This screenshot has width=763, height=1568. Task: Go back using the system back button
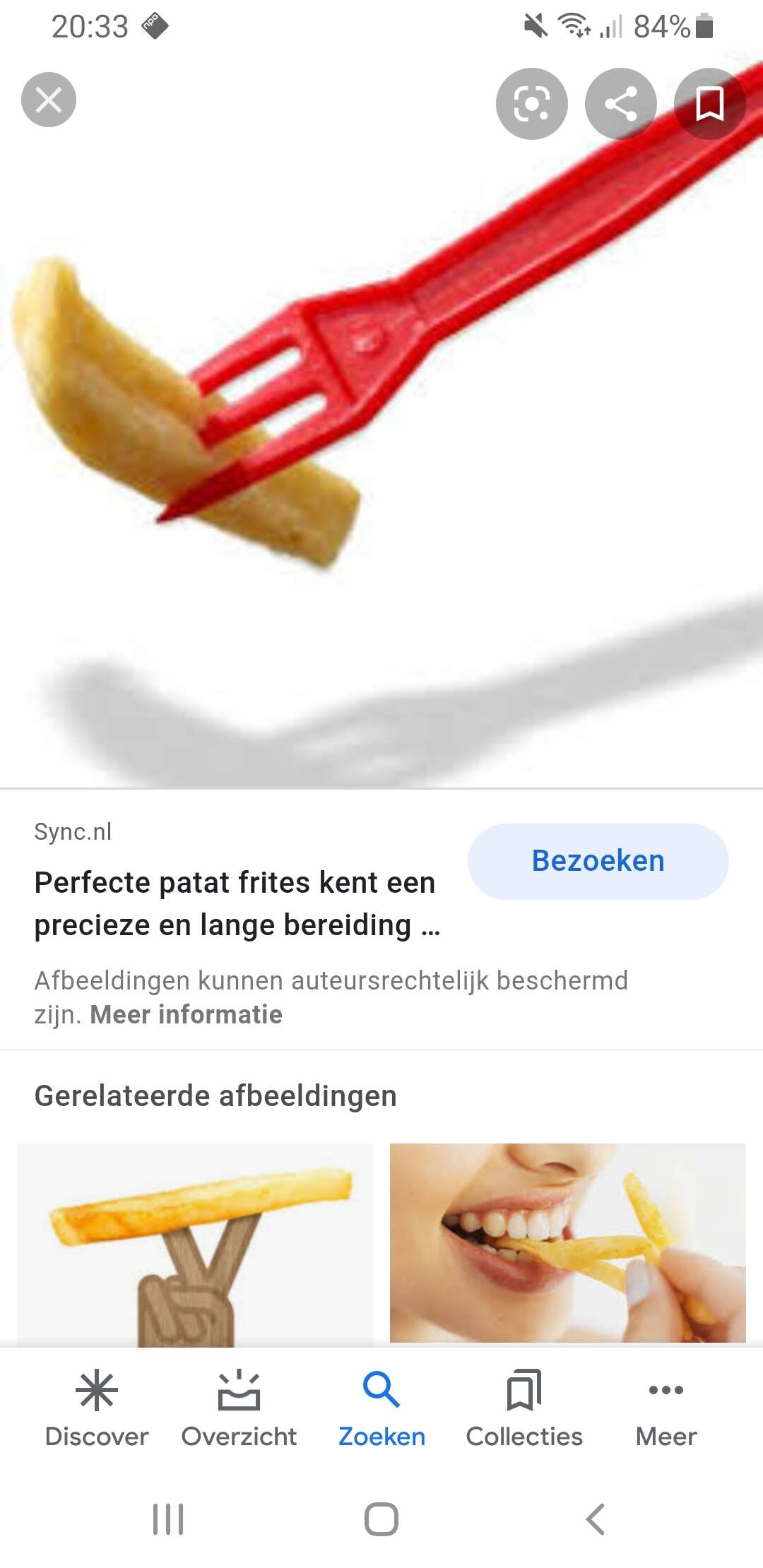coord(595,1519)
